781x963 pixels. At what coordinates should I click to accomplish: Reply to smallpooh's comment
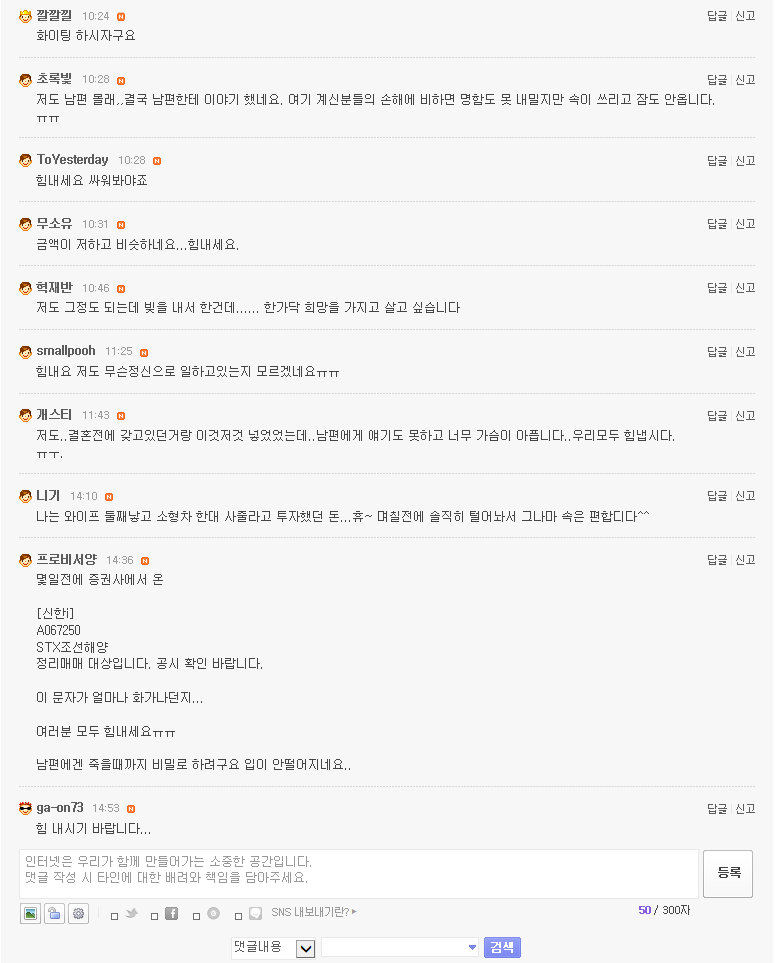click(x=717, y=352)
